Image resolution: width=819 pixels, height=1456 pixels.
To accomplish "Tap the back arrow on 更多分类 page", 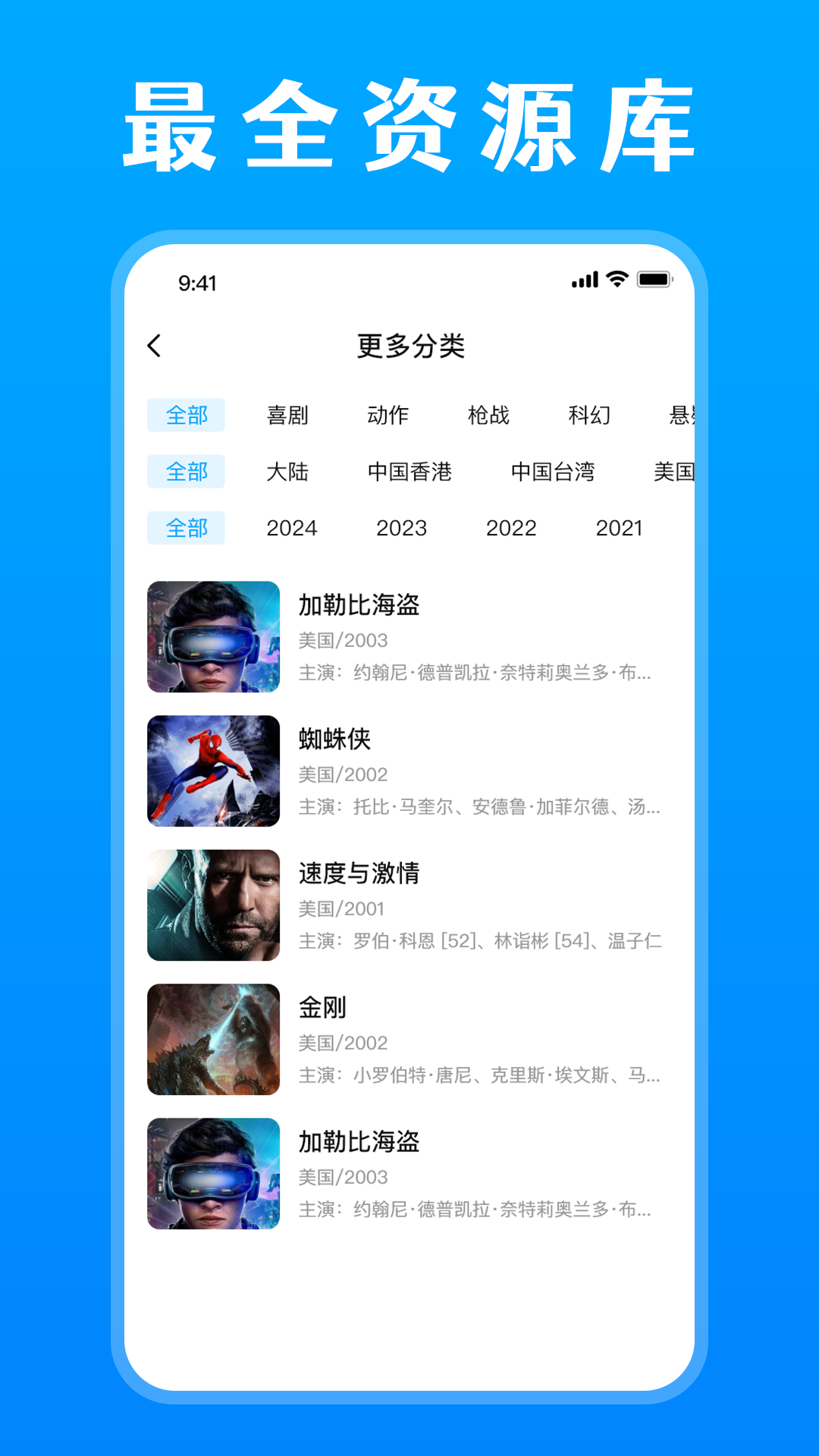I will tap(155, 345).
